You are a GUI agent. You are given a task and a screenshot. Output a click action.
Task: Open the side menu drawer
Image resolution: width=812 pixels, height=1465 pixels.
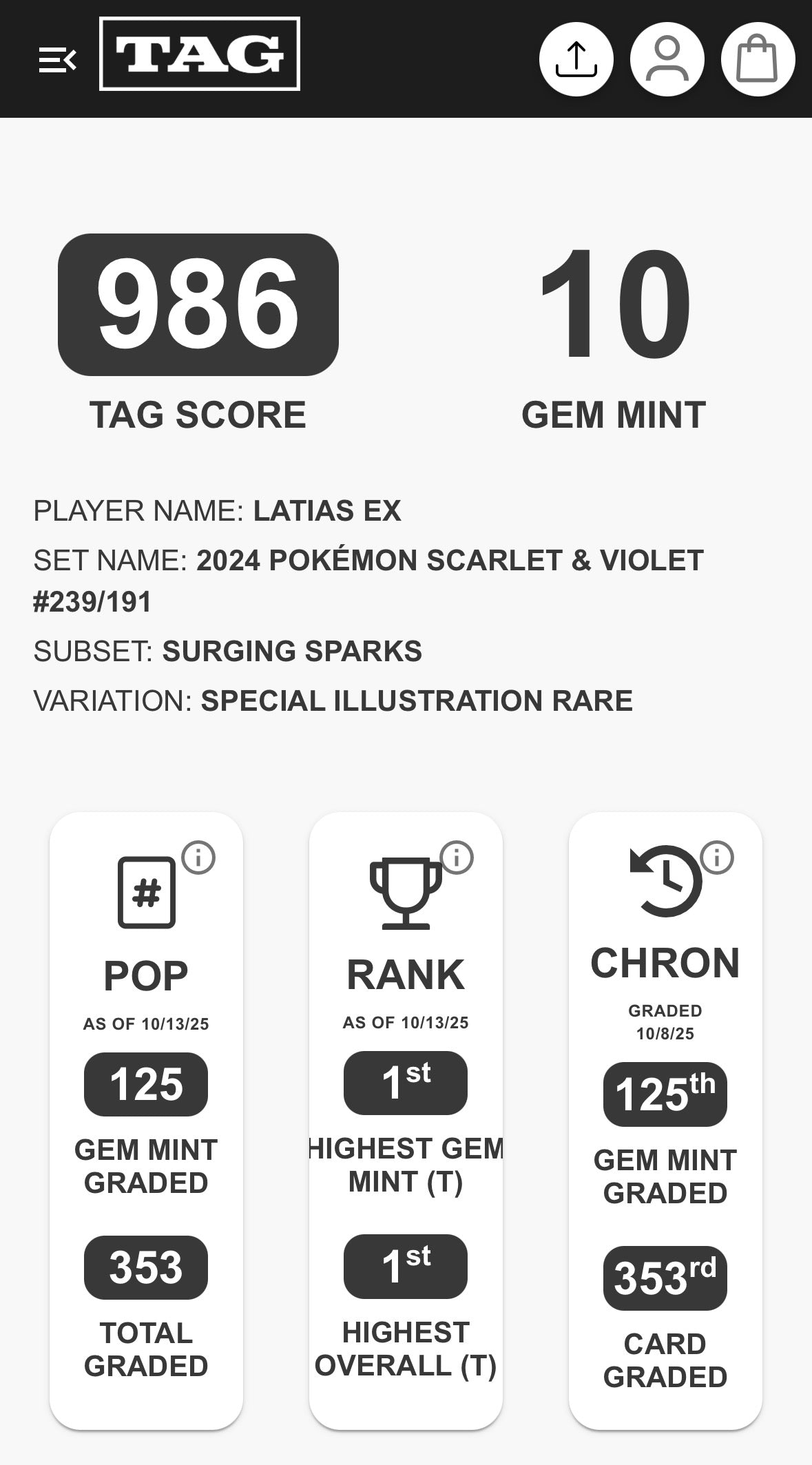pyautogui.click(x=57, y=61)
